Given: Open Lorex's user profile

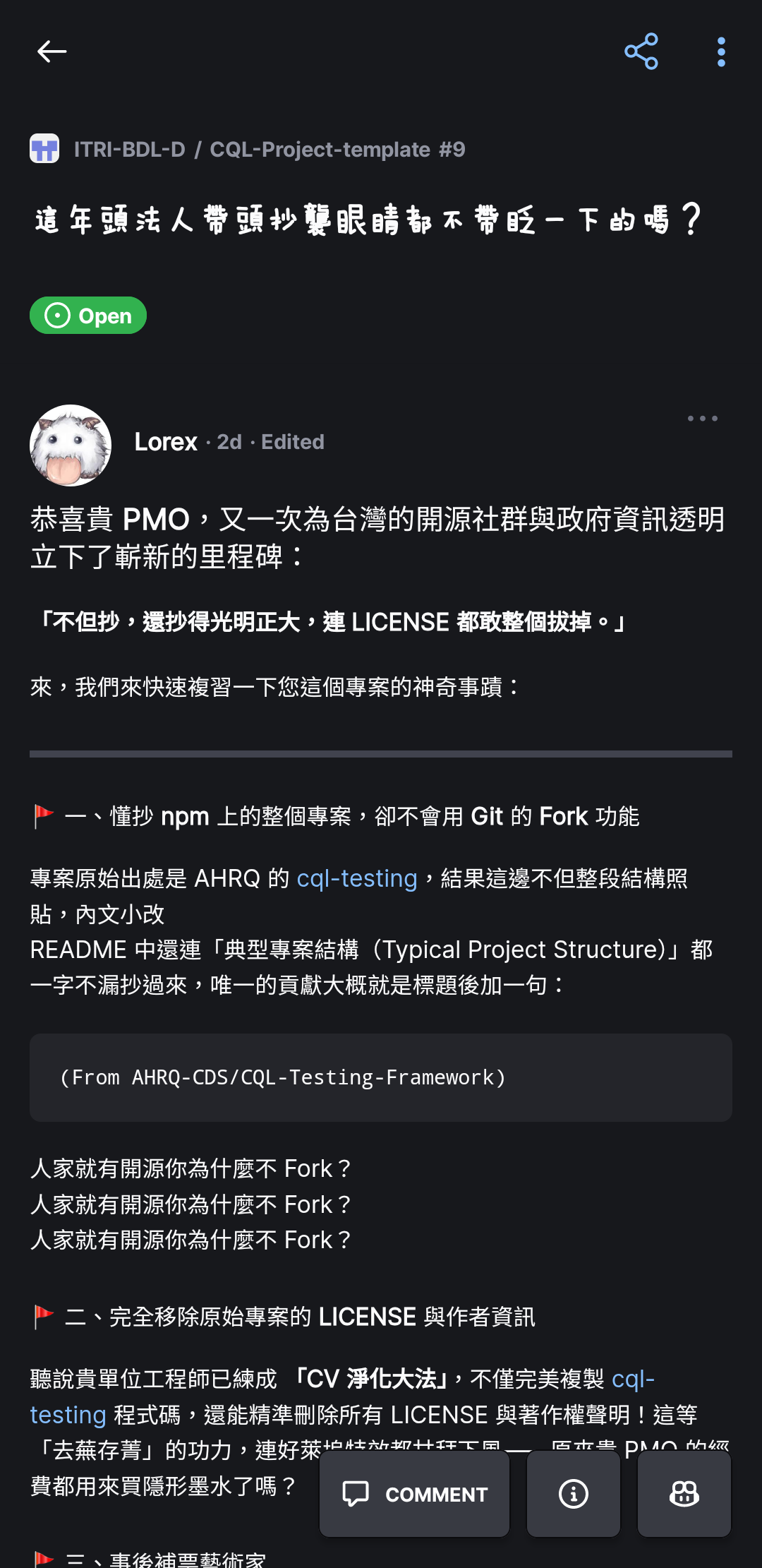Looking at the screenshot, I should click(165, 442).
